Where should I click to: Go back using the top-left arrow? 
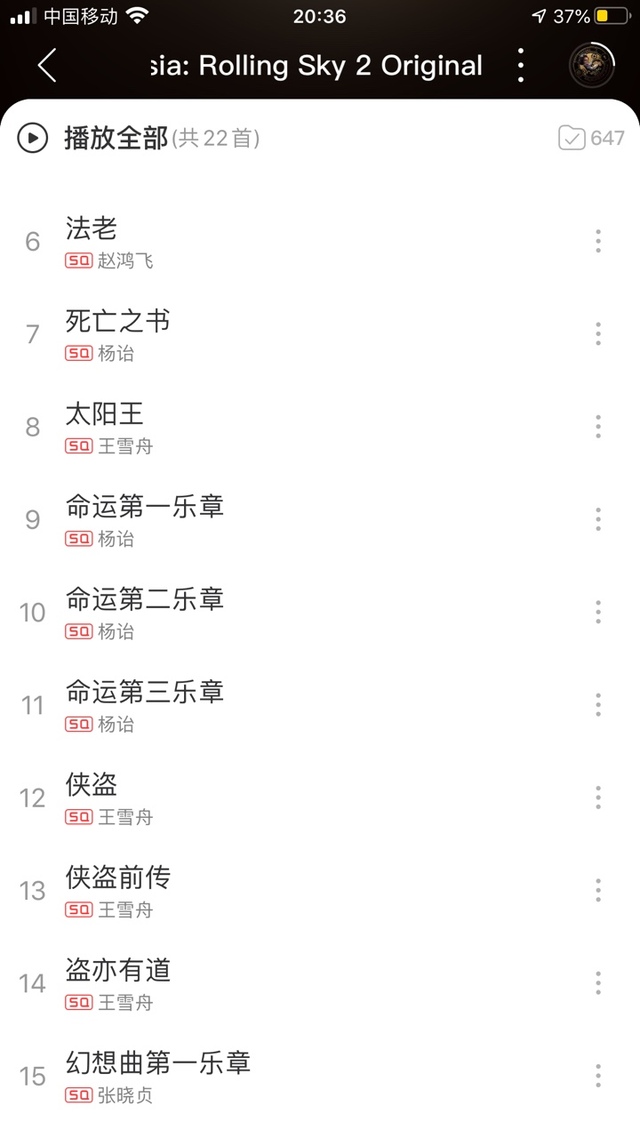pos(46,66)
